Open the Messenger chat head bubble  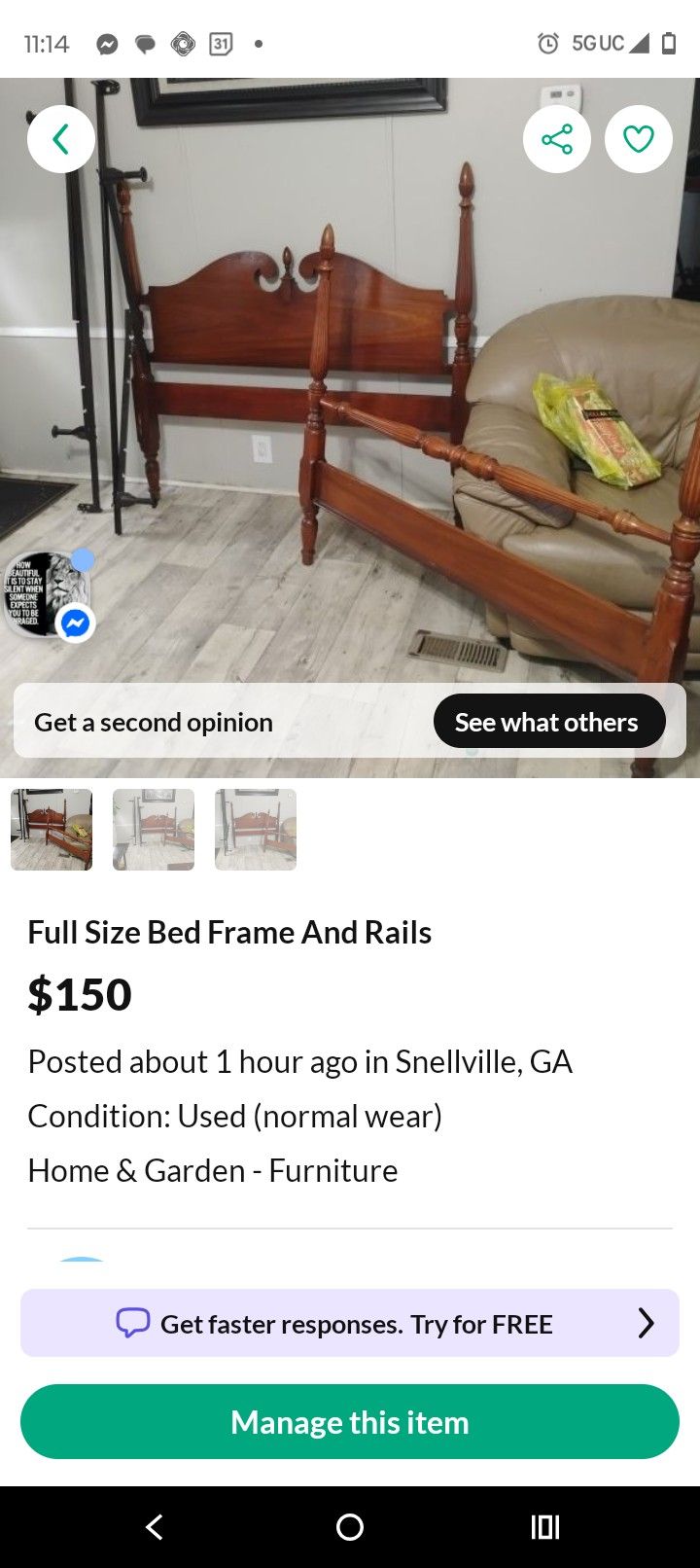(75, 624)
